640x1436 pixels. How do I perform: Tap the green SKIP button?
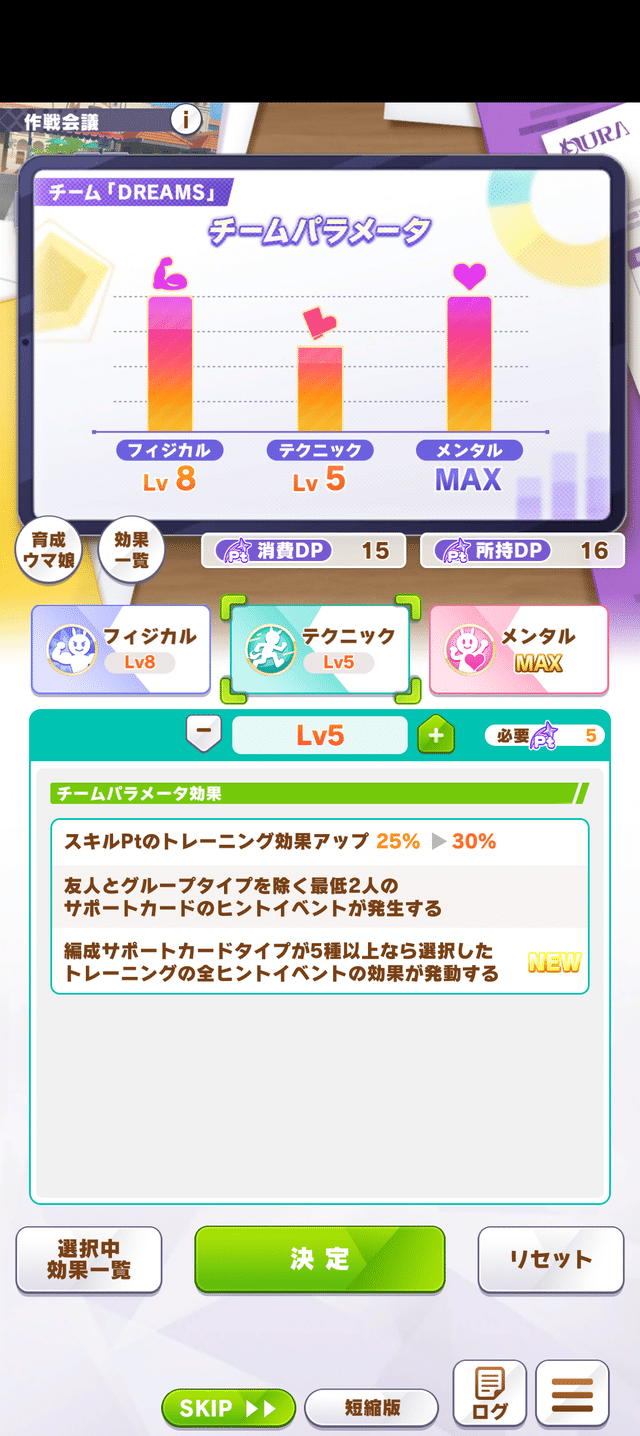228,1408
